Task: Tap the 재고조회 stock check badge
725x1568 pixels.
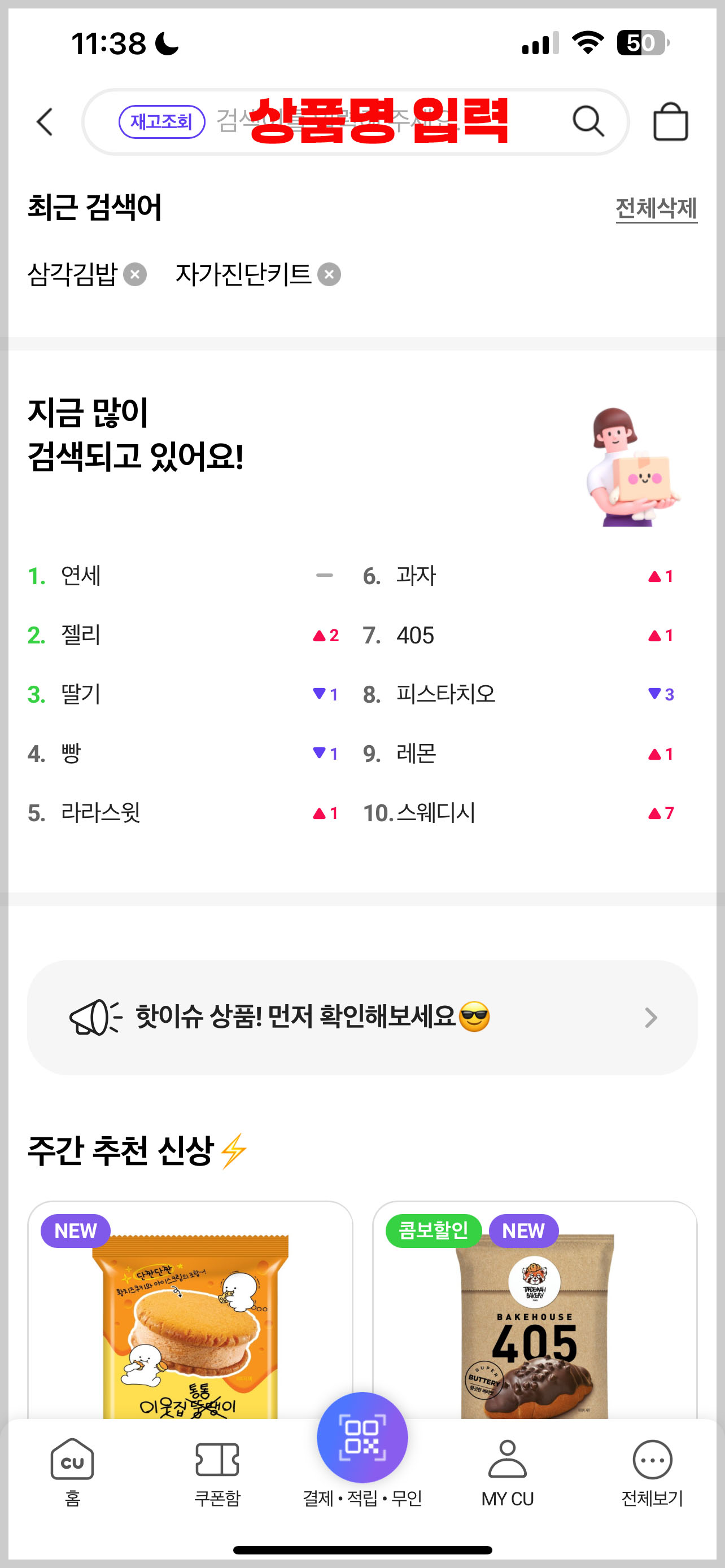Action: (x=162, y=122)
